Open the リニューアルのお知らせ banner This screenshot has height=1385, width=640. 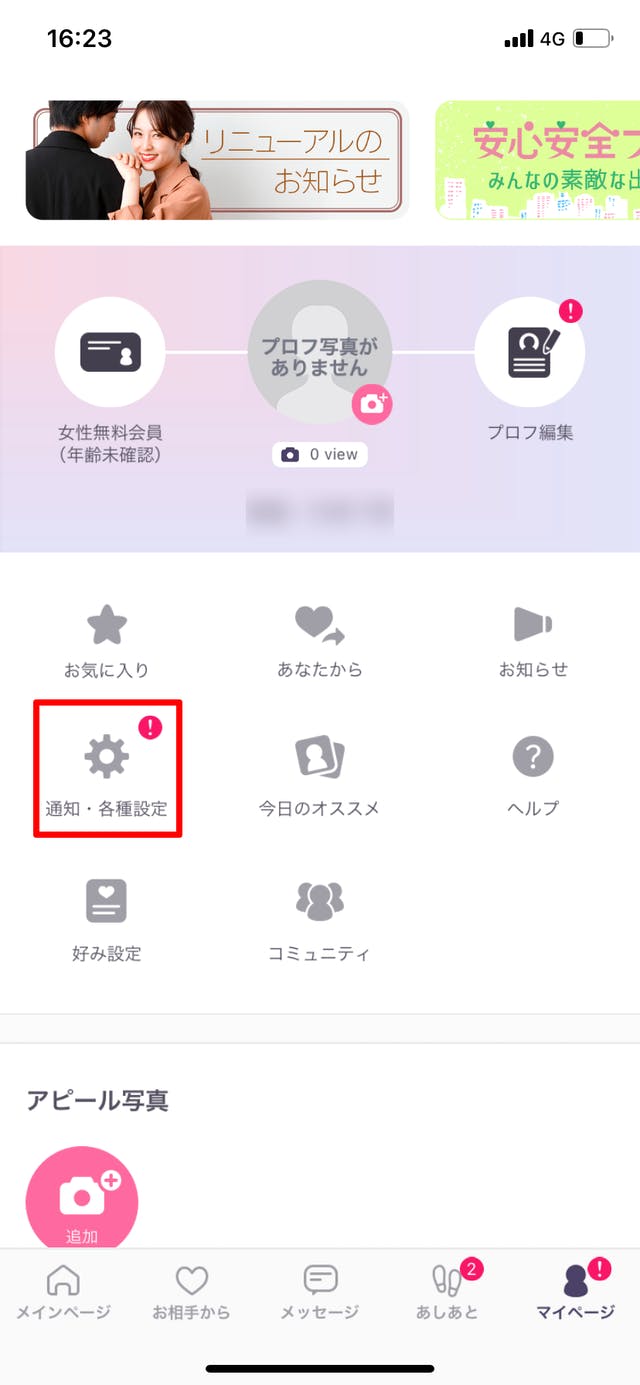216,160
